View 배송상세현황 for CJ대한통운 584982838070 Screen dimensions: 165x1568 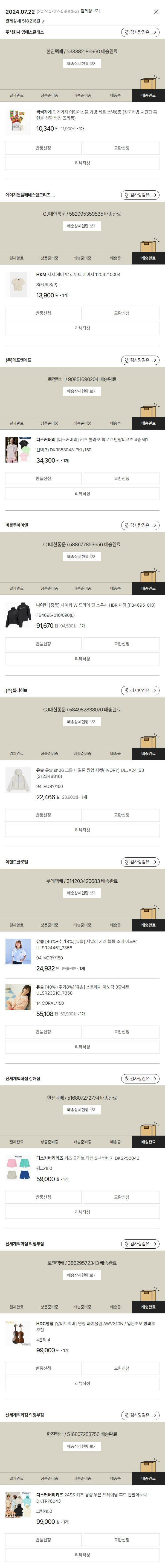[x=82, y=722]
